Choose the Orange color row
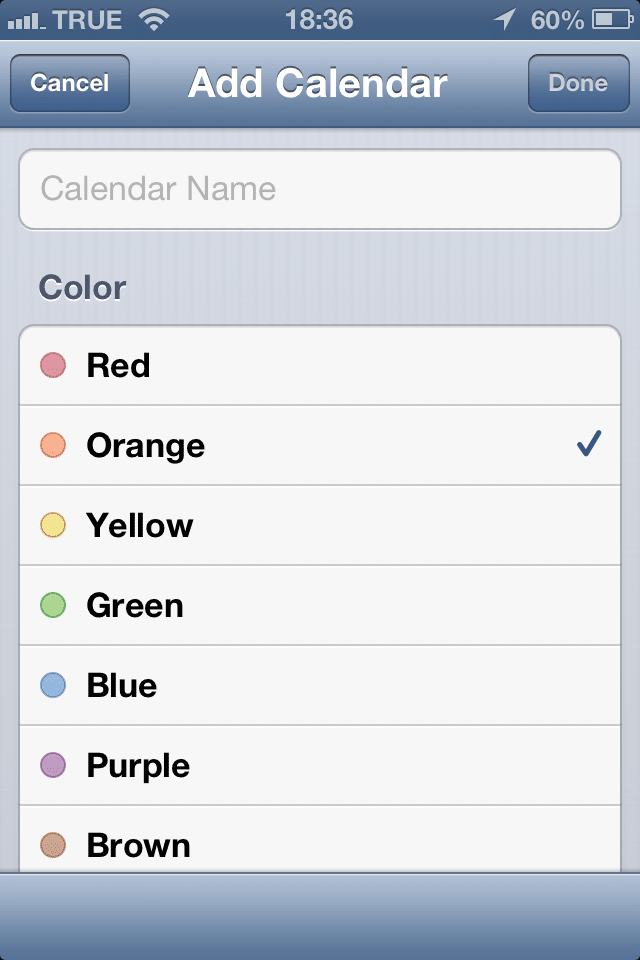The height and width of the screenshot is (960, 640). 320,446
